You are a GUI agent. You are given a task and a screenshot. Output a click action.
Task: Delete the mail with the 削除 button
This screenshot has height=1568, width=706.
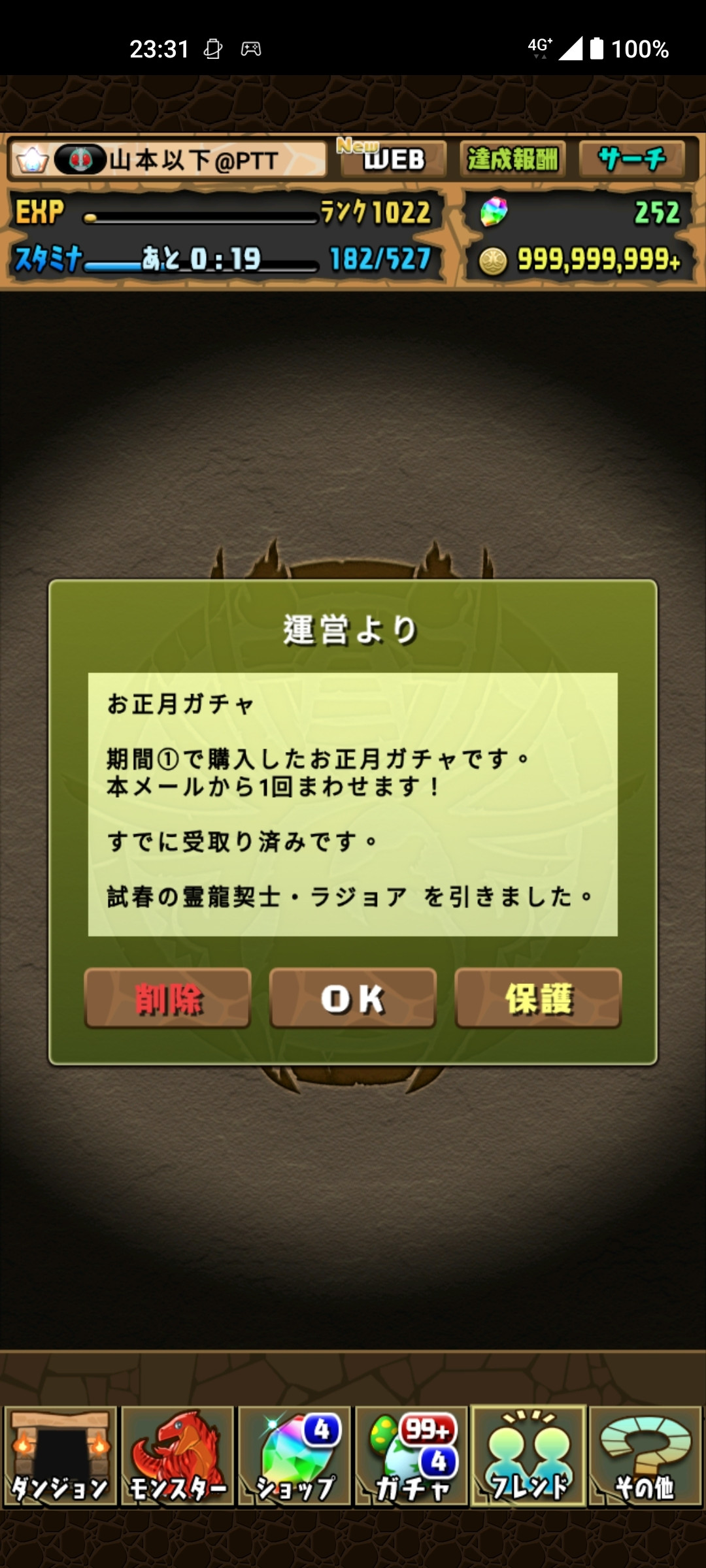pyautogui.click(x=167, y=998)
